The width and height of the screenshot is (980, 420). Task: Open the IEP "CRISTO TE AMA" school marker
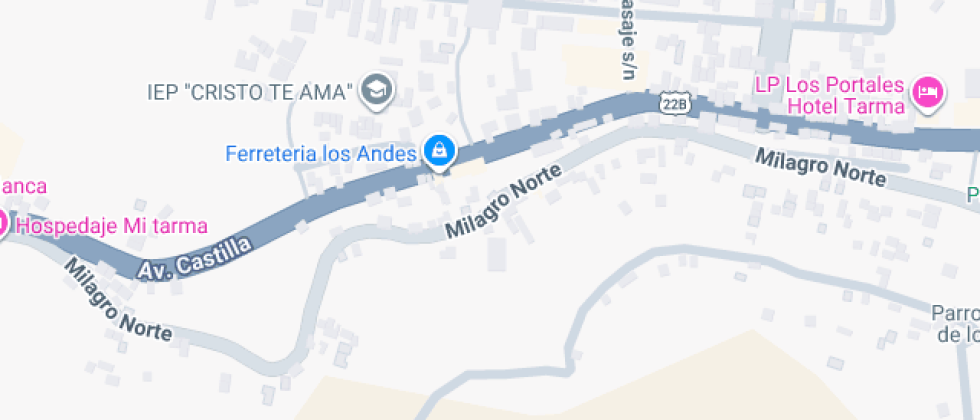tap(377, 91)
